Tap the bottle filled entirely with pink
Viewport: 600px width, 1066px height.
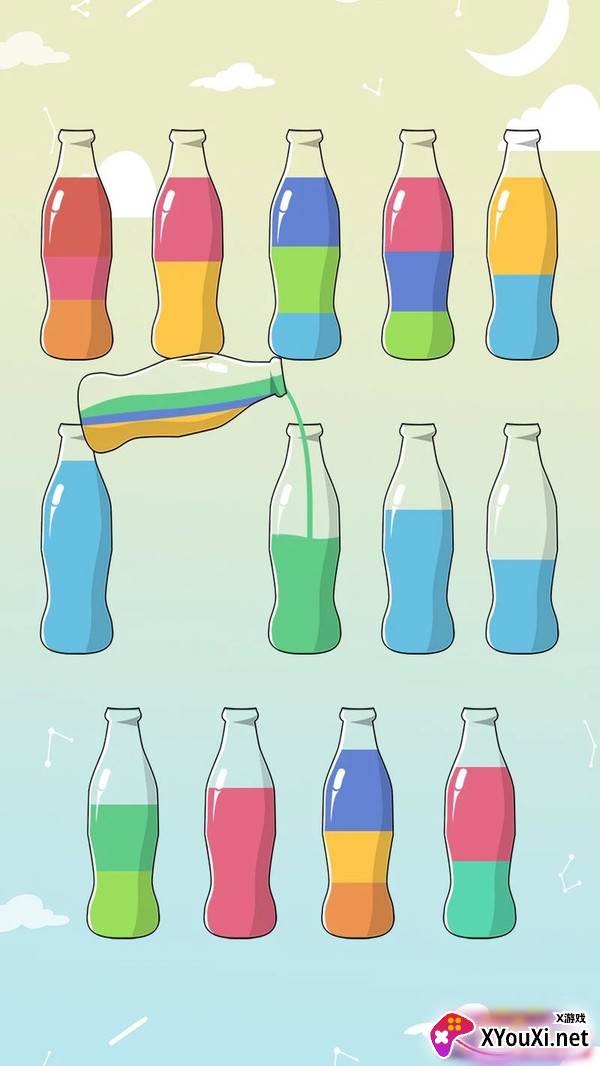click(241, 823)
